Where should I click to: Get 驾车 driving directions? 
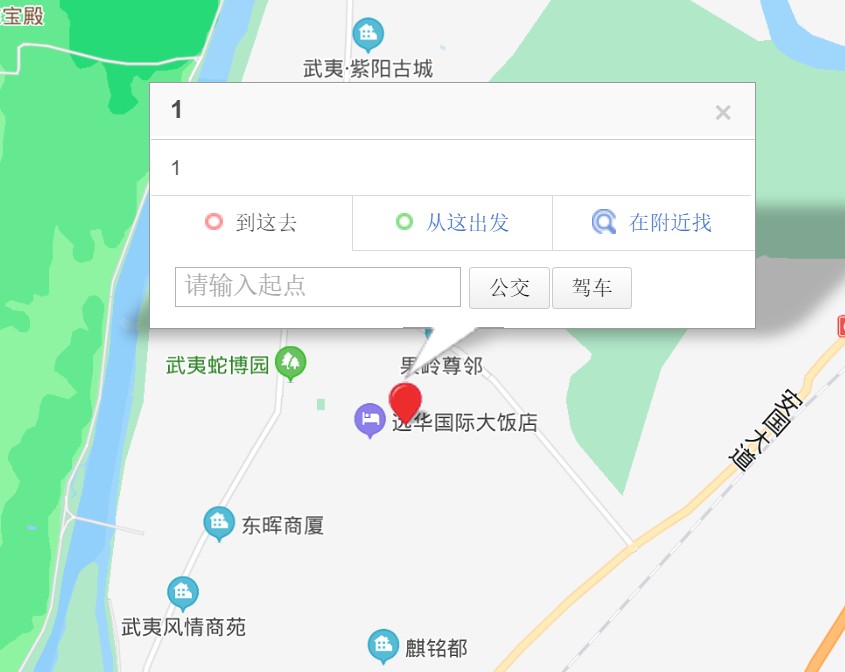tap(592, 289)
